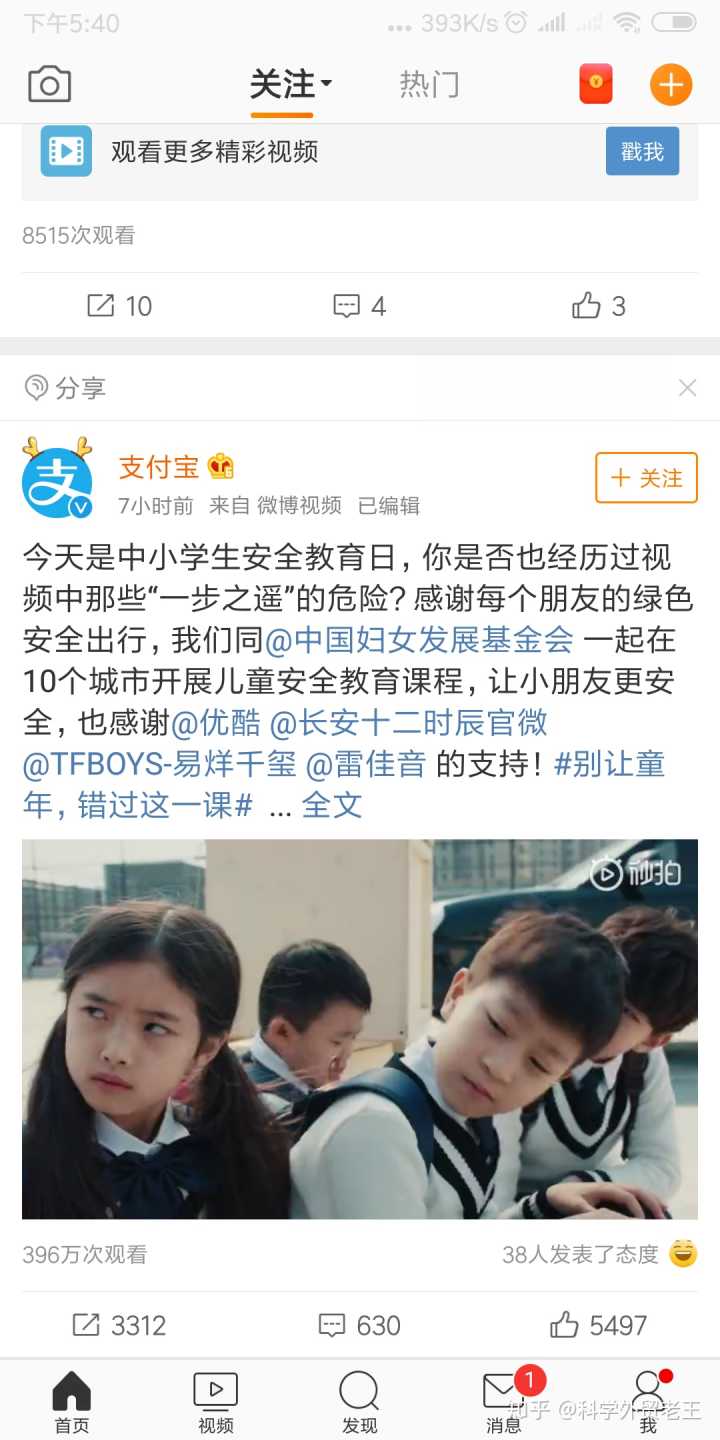Screen dimensions: 720x1440
Task: Play the 支付宝 video thumbnail
Action: coord(360,1028)
